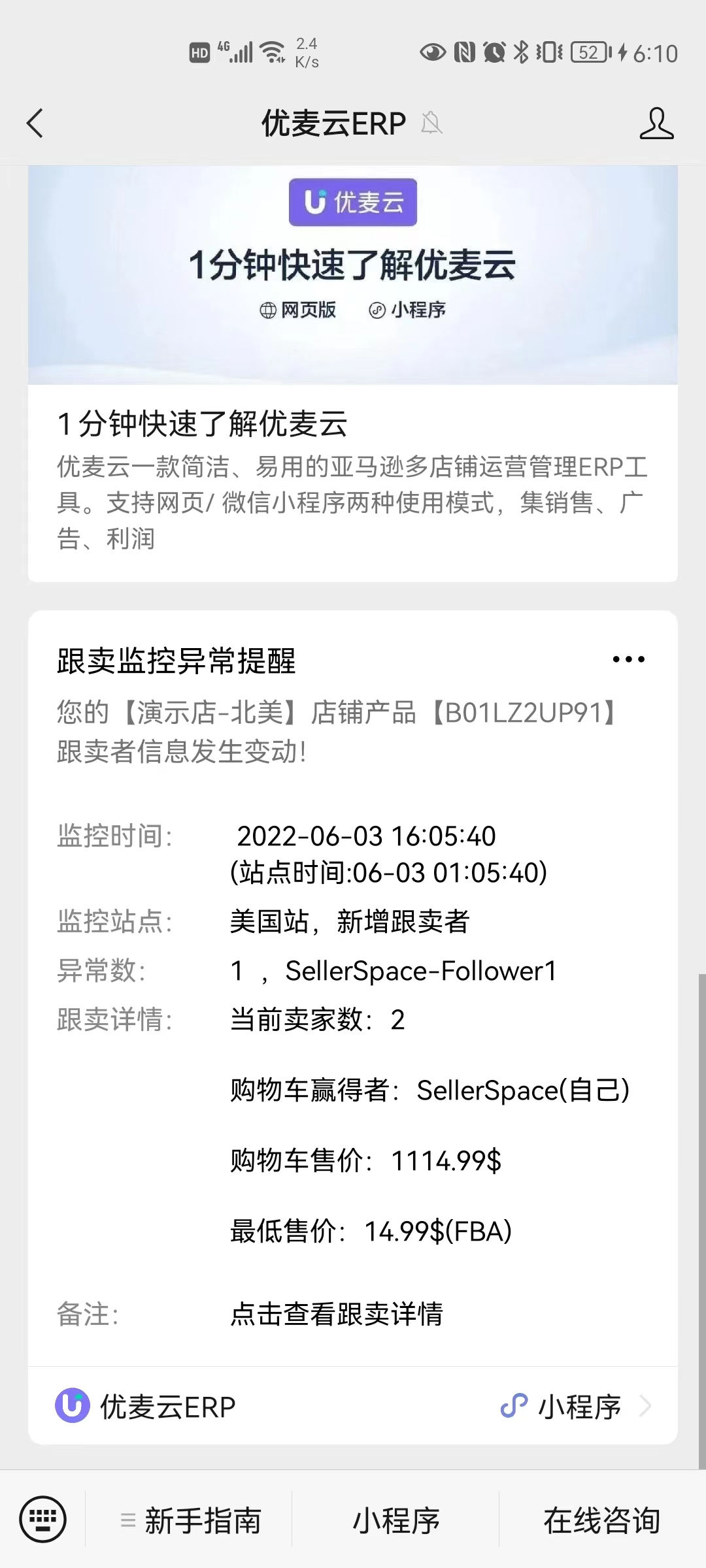Tap the Bluetooth icon in the status bar
The height and width of the screenshot is (1568, 706).
tap(522, 52)
